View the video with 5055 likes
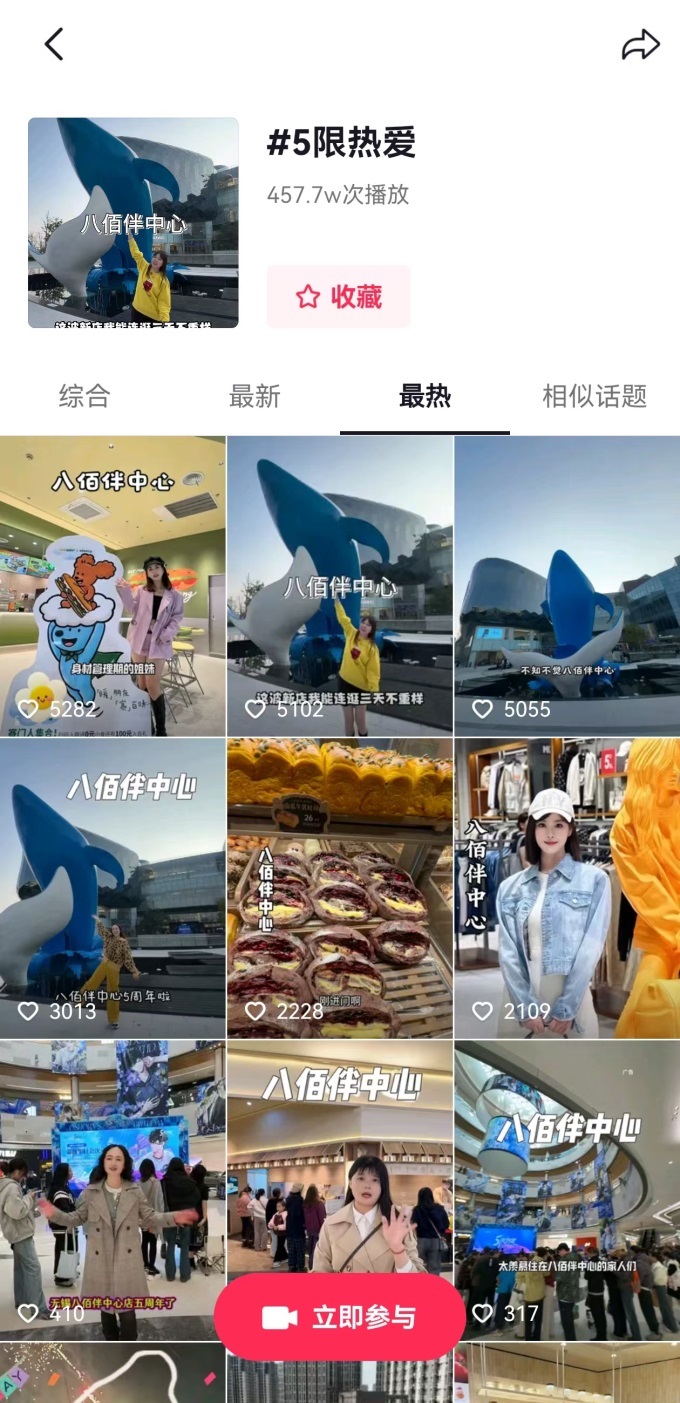 [x=567, y=585]
